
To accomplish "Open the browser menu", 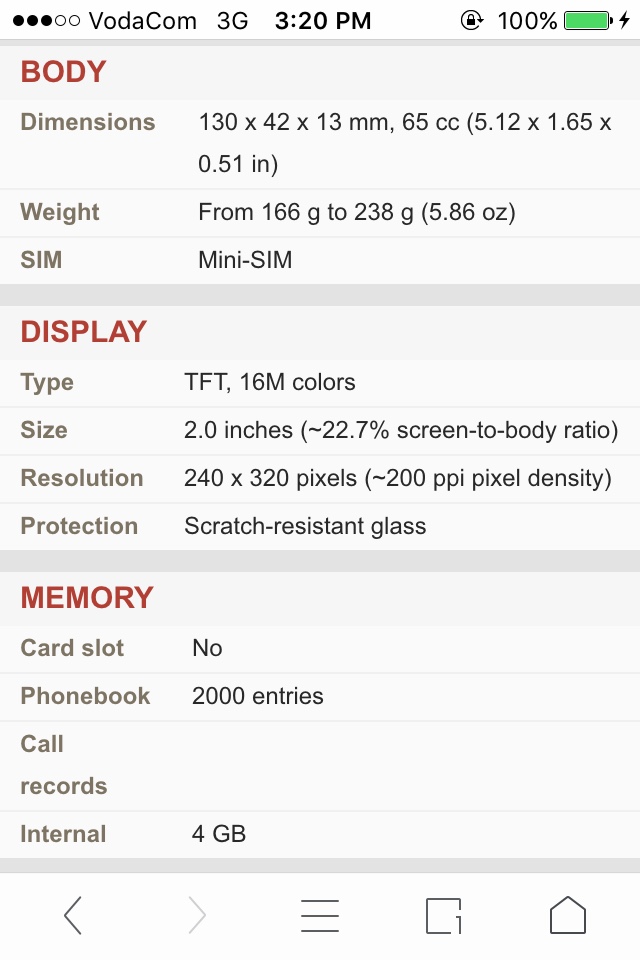I will coord(320,915).
